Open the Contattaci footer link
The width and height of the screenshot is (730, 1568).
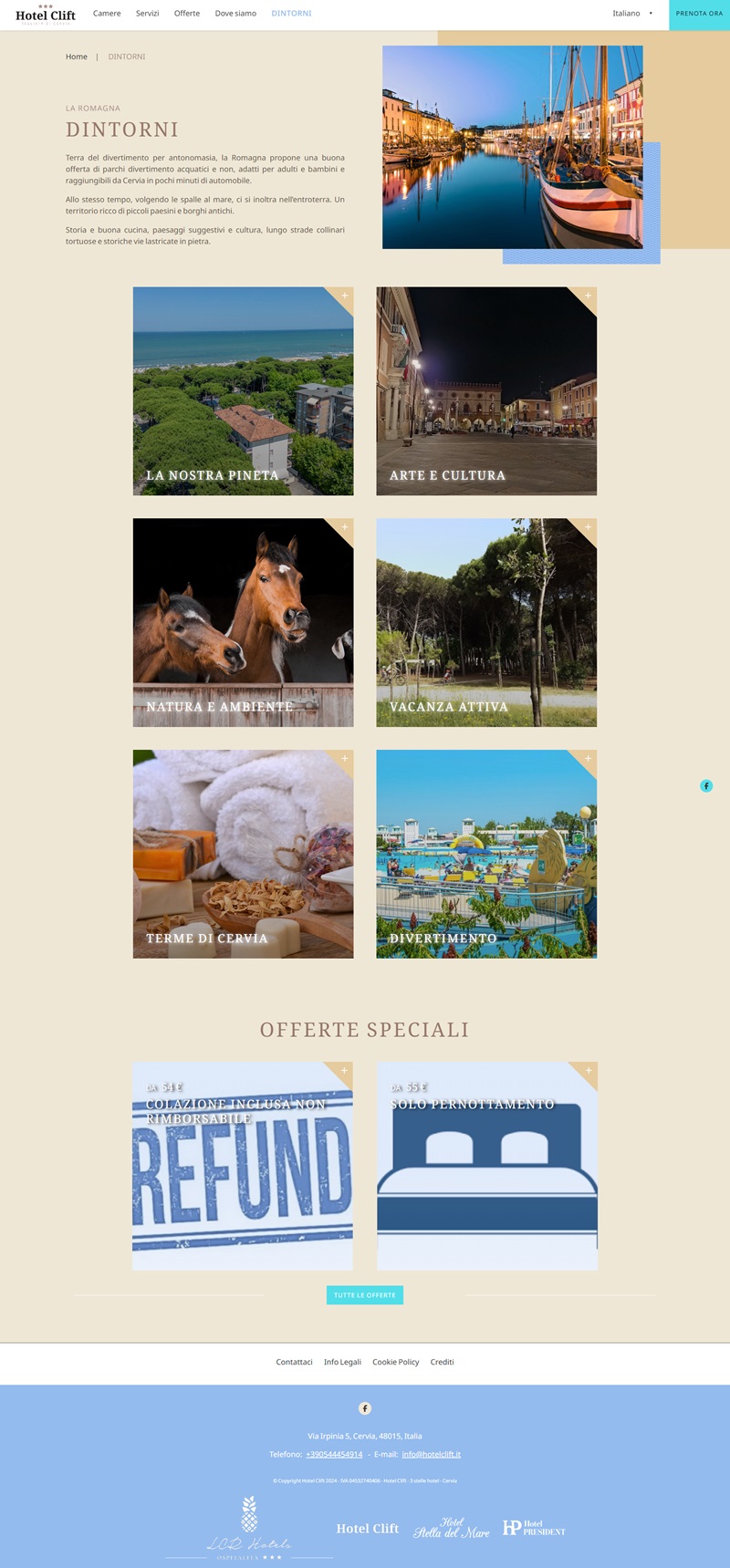tap(294, 1362)
